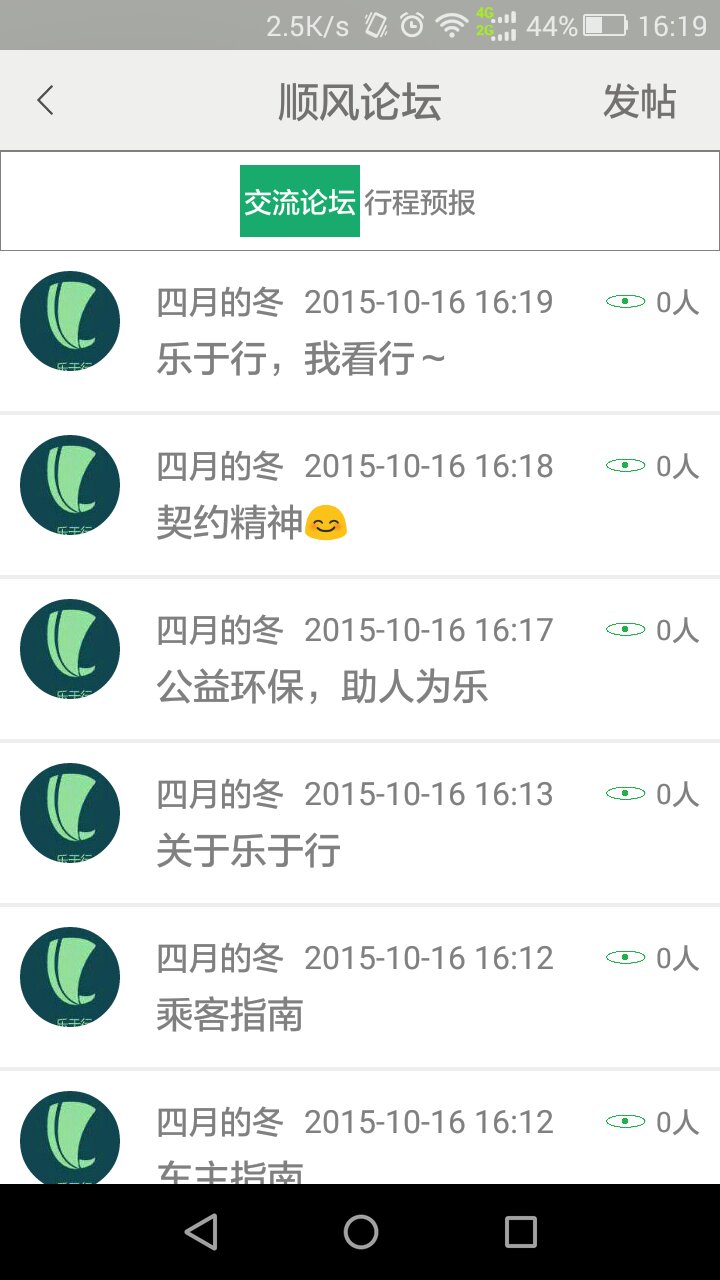
Task: Open the post 公益环保，助人为乐
Action: click(322, 687)
